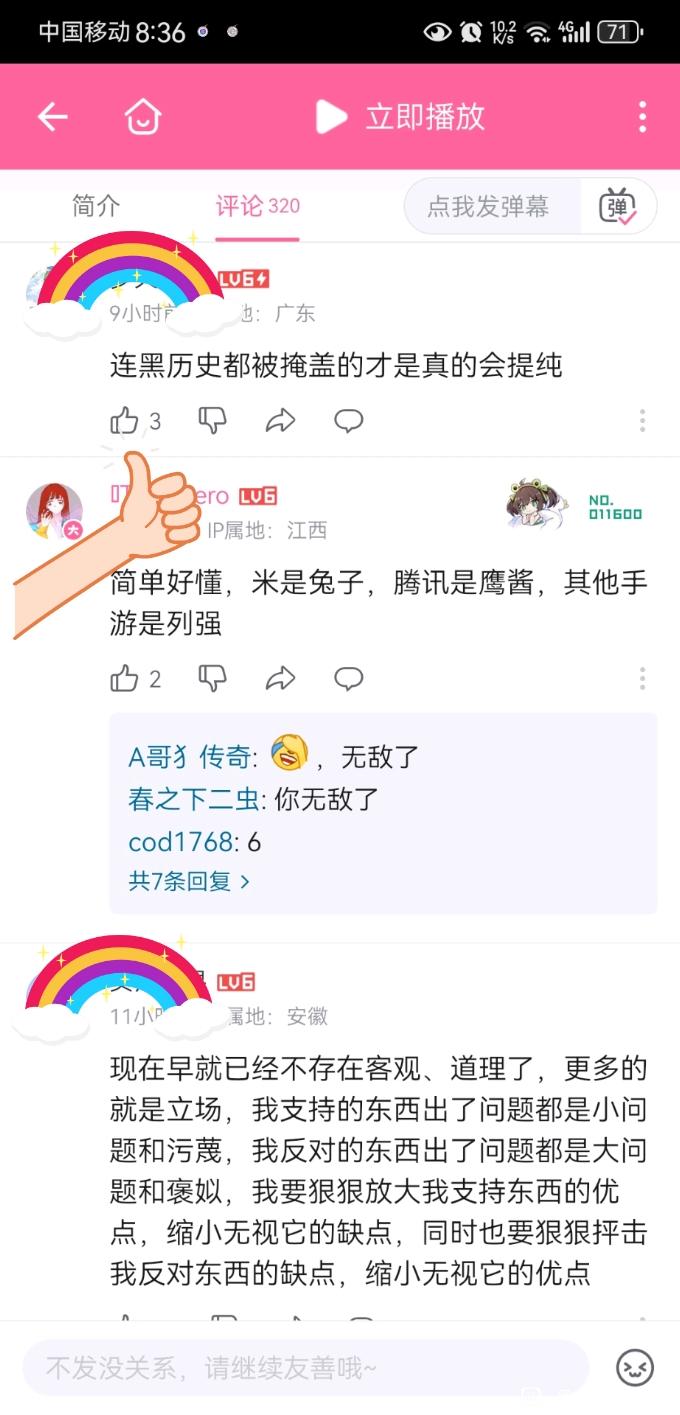Toggle the 弹 danmaku display icon
The image size is (680, 1415).
[618, 207]
